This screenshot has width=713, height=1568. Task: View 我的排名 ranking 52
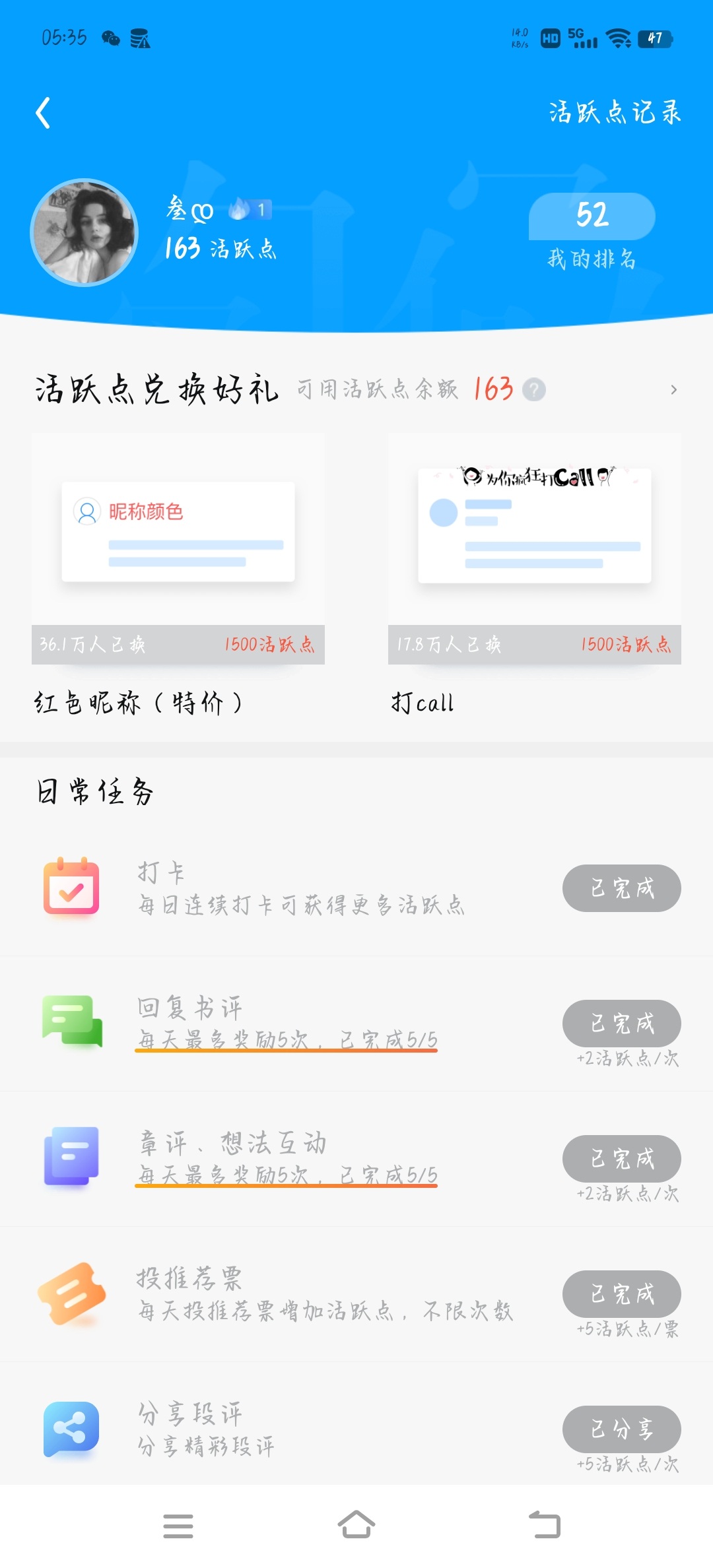pos(592,231)
